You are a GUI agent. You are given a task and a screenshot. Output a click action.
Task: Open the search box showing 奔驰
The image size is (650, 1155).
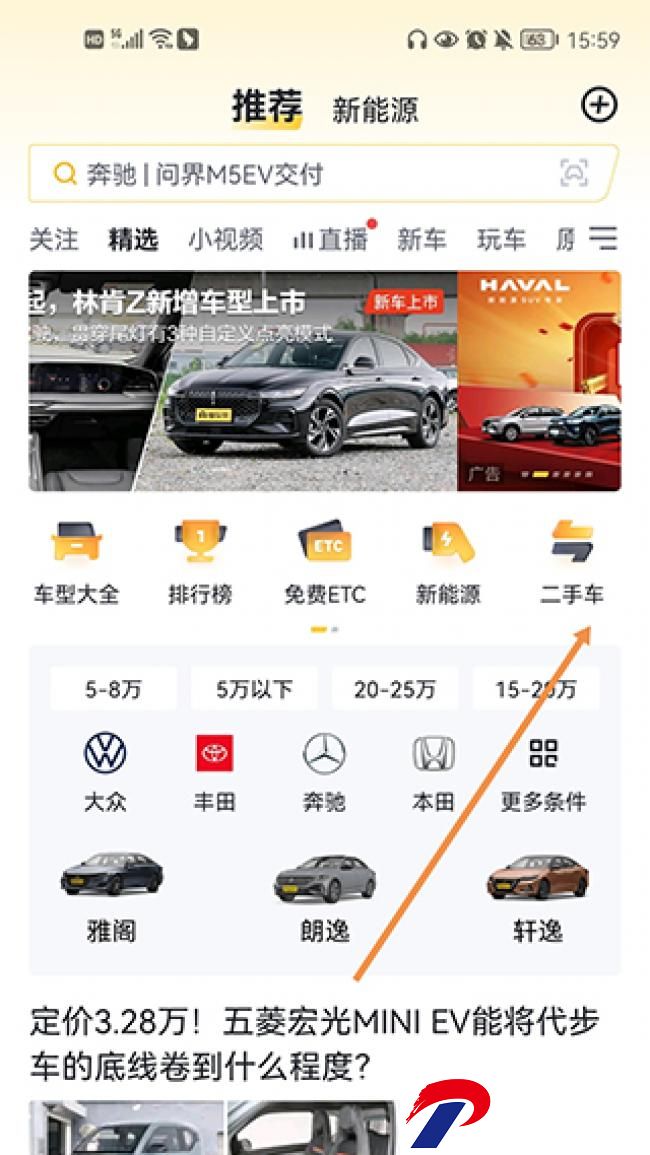(x=323, y=174)
